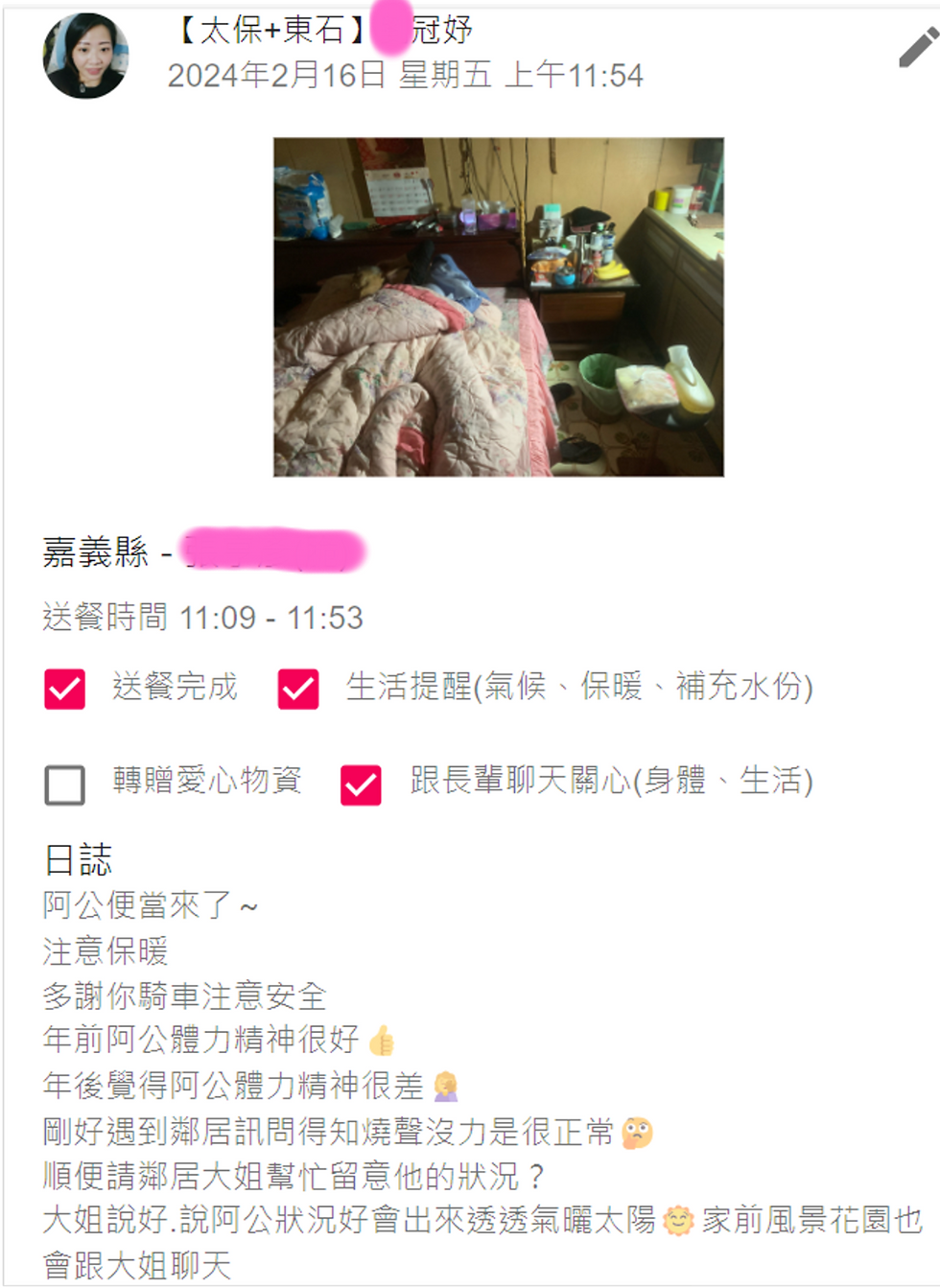
Task: Open the poster's profile avatar
Action: point(85,56)
